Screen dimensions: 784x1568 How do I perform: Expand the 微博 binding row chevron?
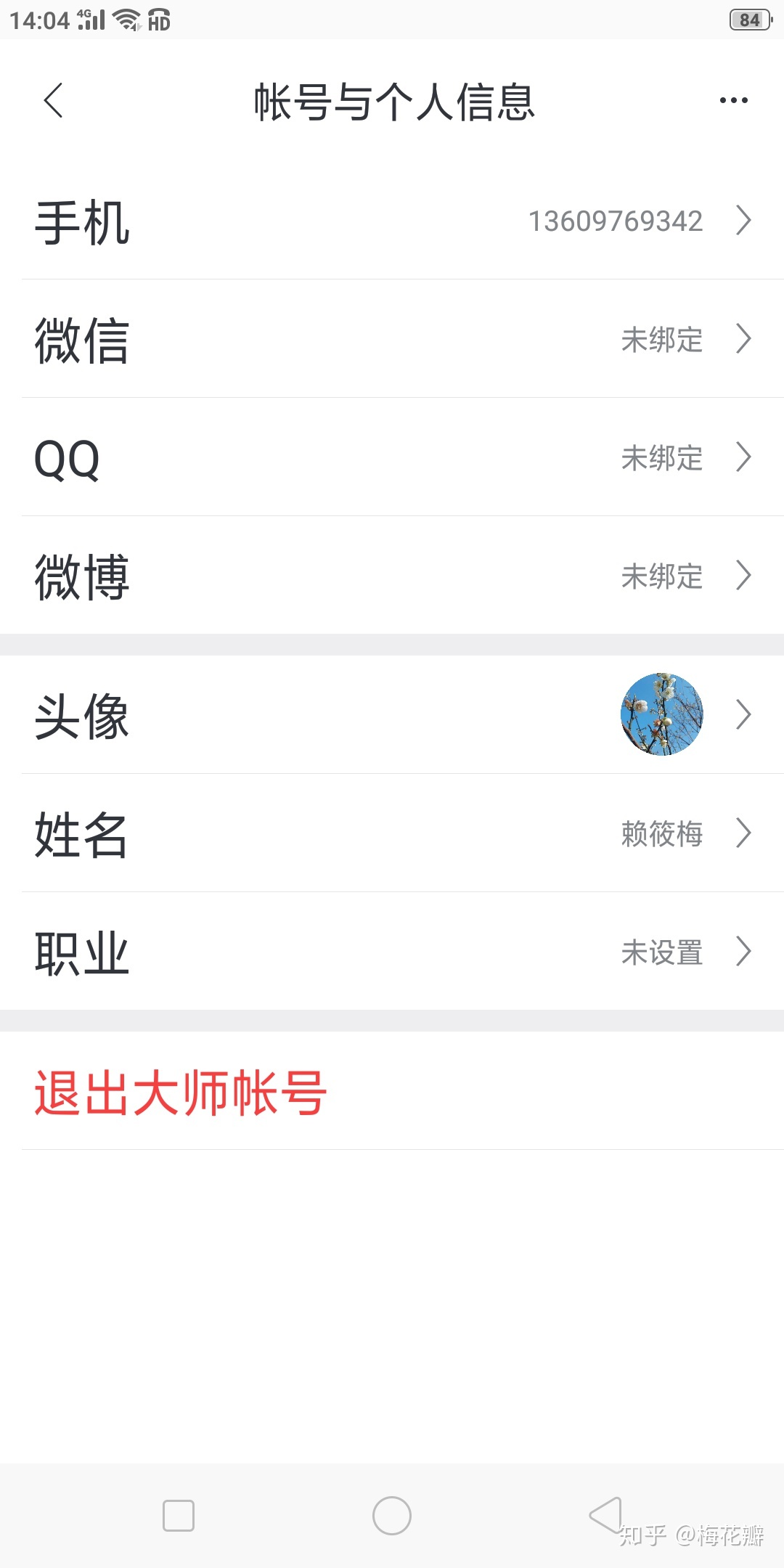[x=745, y=576]
